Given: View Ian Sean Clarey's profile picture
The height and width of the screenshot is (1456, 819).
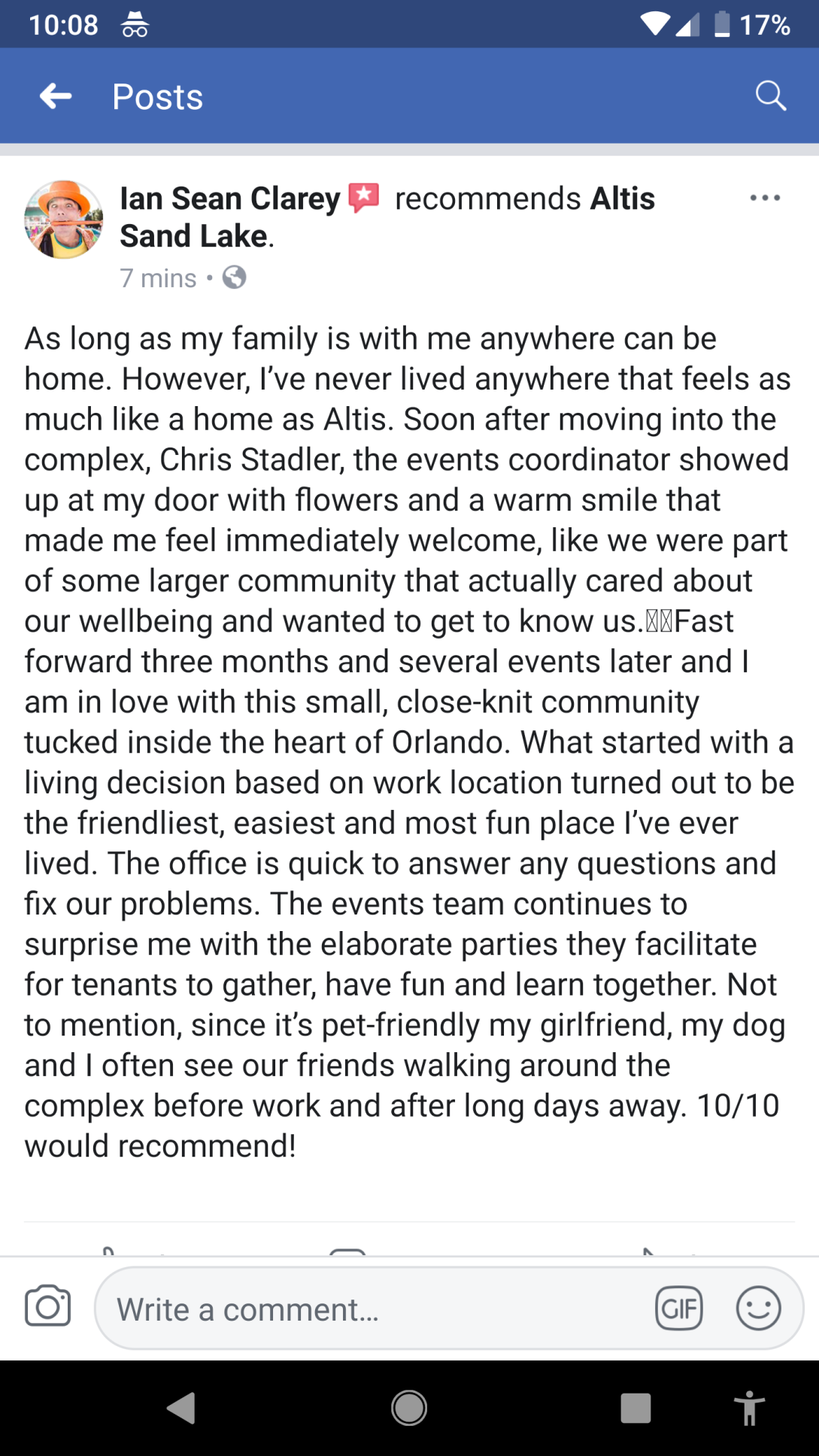Looking at the screenshot, I should coord(64,220).
